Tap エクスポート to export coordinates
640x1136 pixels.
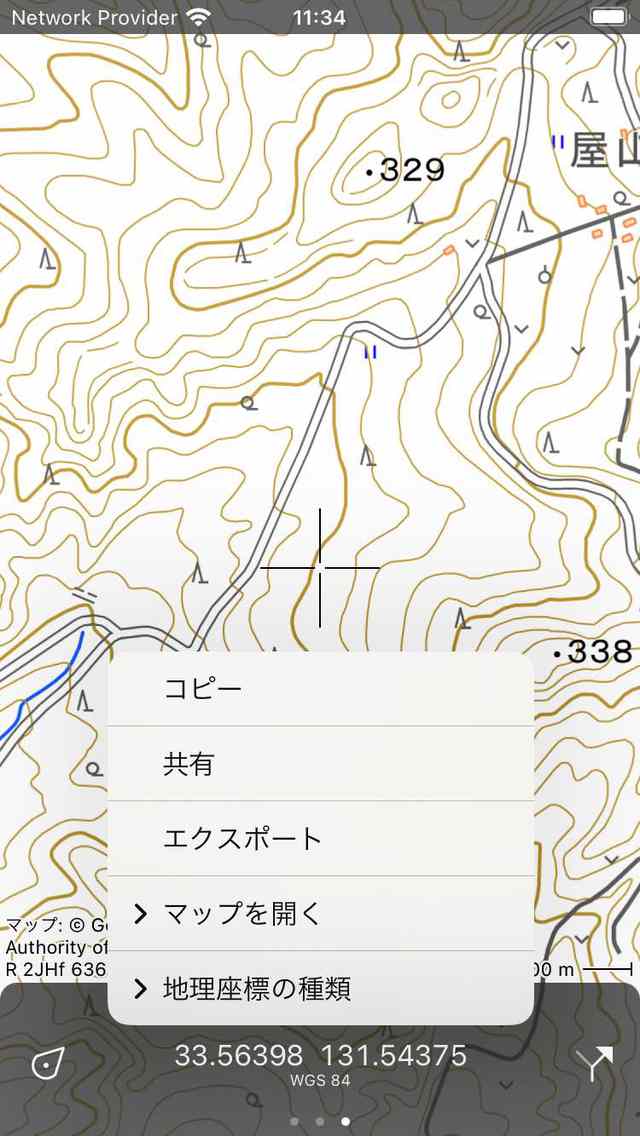(320, 838)
